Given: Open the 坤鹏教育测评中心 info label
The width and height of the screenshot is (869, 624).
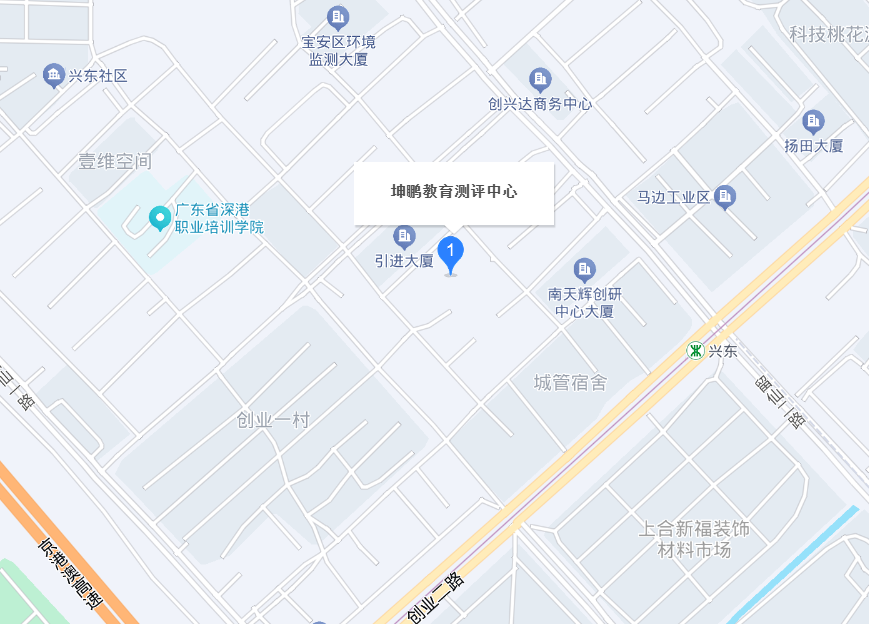Looking at the screenshot, I should [x=454, y=192].
